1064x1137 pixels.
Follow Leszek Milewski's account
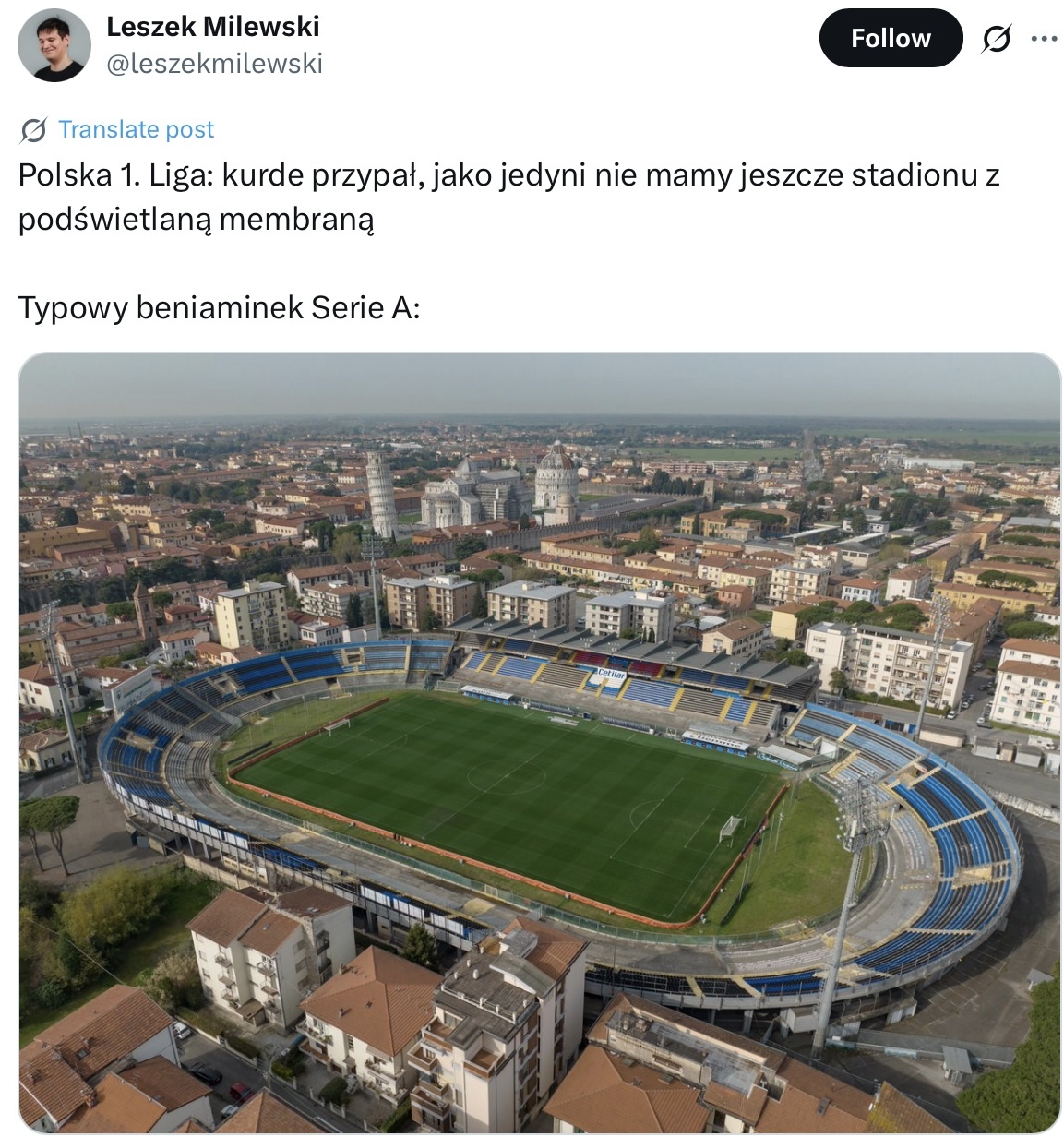tap(890, 39)
